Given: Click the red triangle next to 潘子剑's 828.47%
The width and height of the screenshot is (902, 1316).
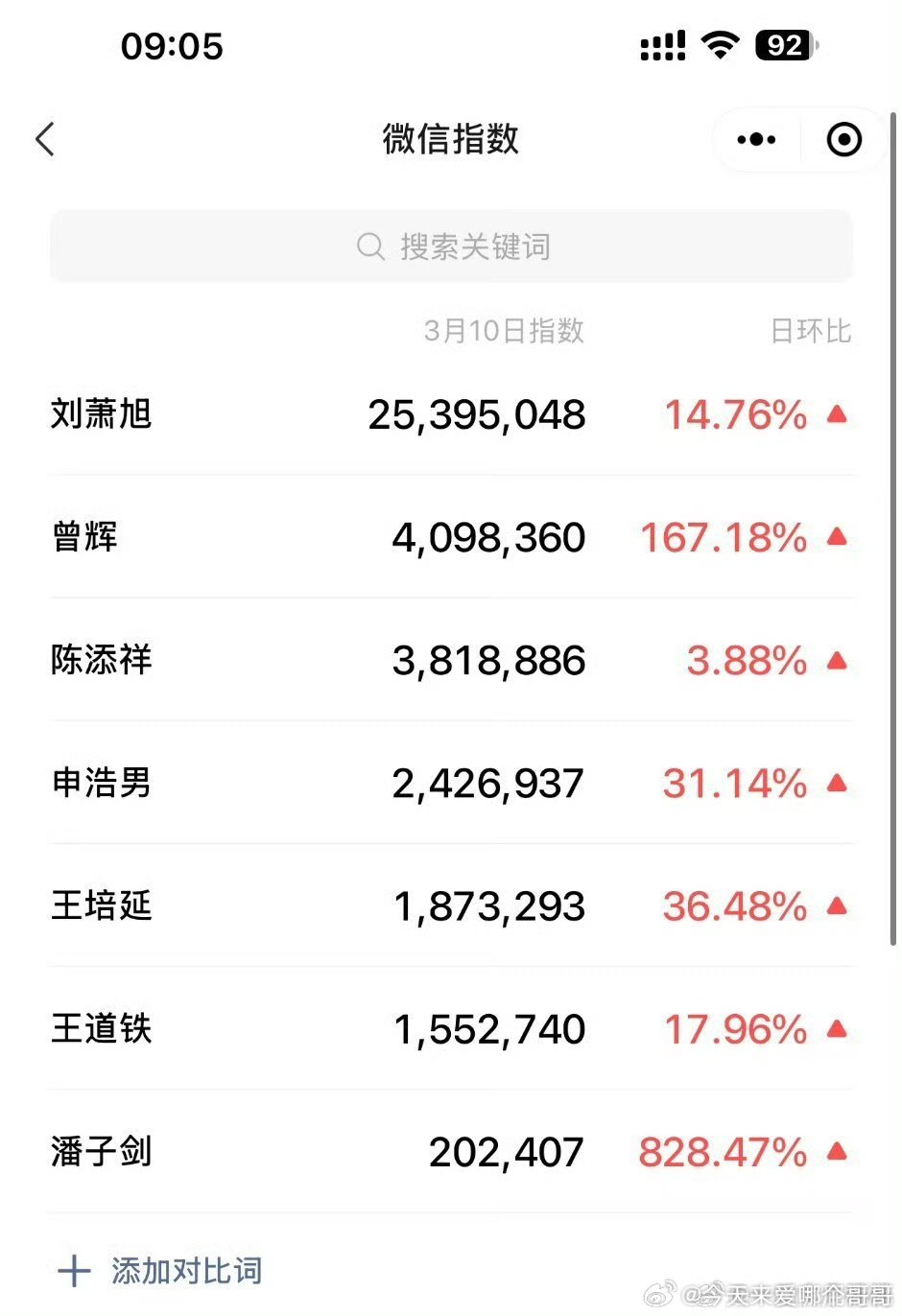Looking at the screenshot, I should point(837,1152).
